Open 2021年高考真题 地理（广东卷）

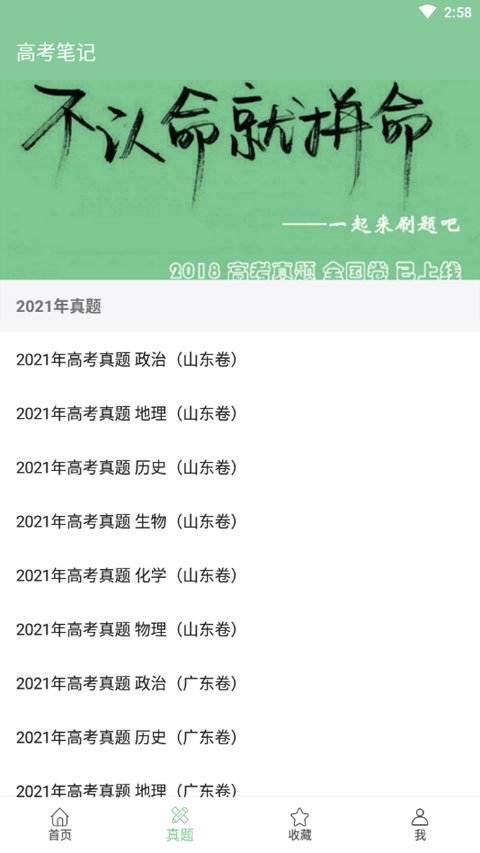(240, 781)
